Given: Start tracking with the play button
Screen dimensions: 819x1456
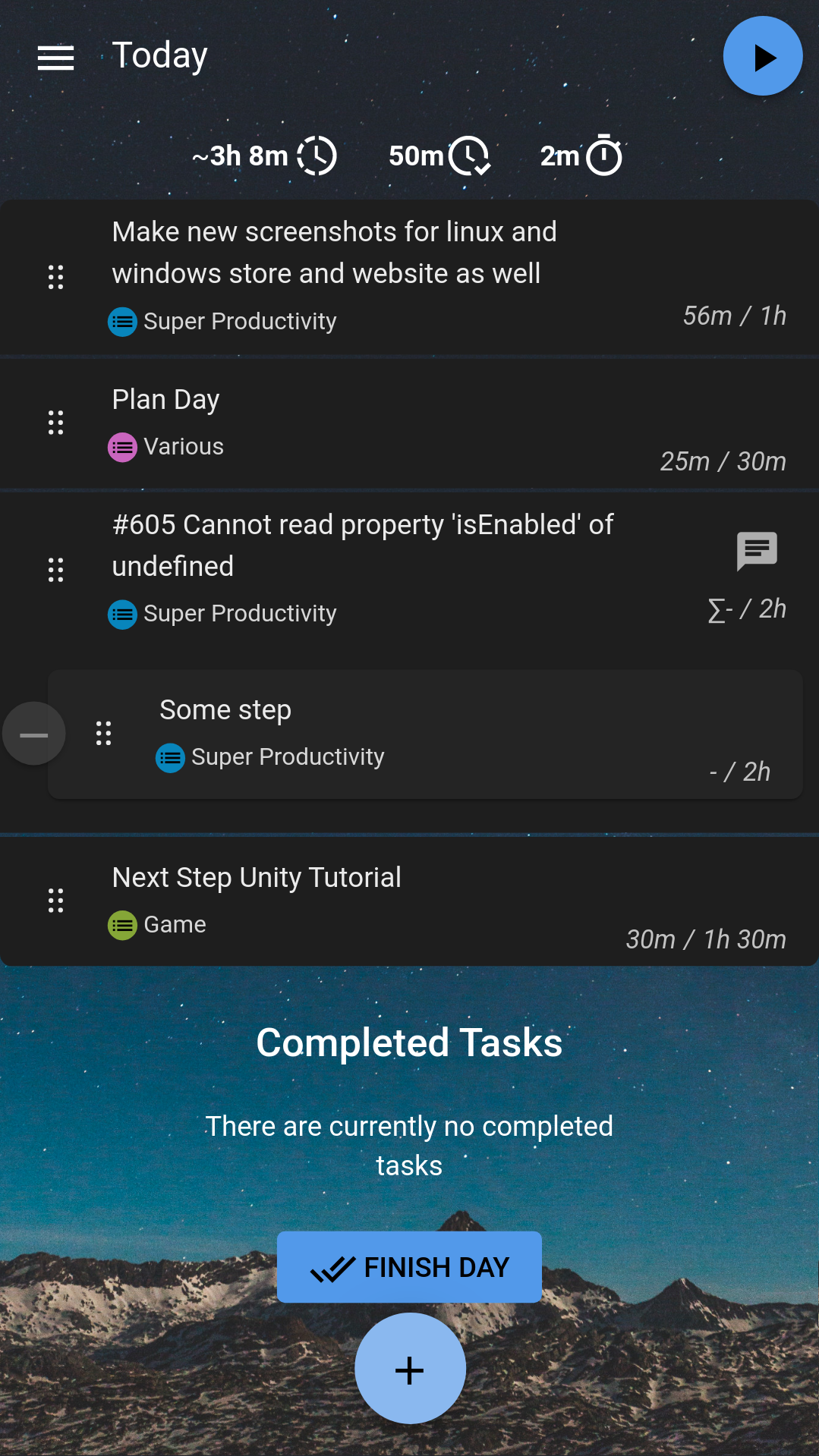Looking at the screenshot, I should (762, 57).
